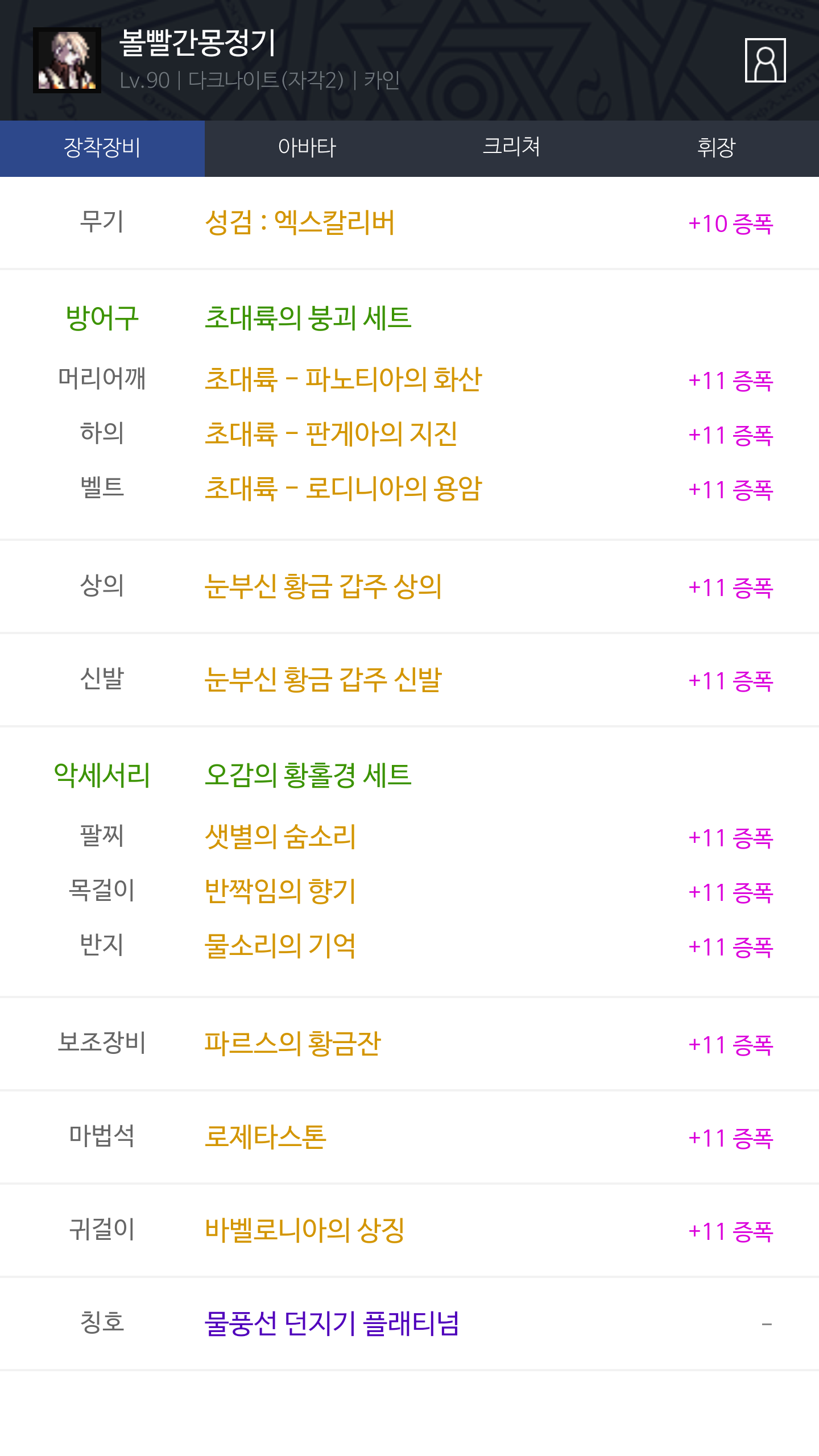819x1456 pixels.
Task: Select the 장착장비 tab
Action: pyautogui.click(x=102, y=148)
